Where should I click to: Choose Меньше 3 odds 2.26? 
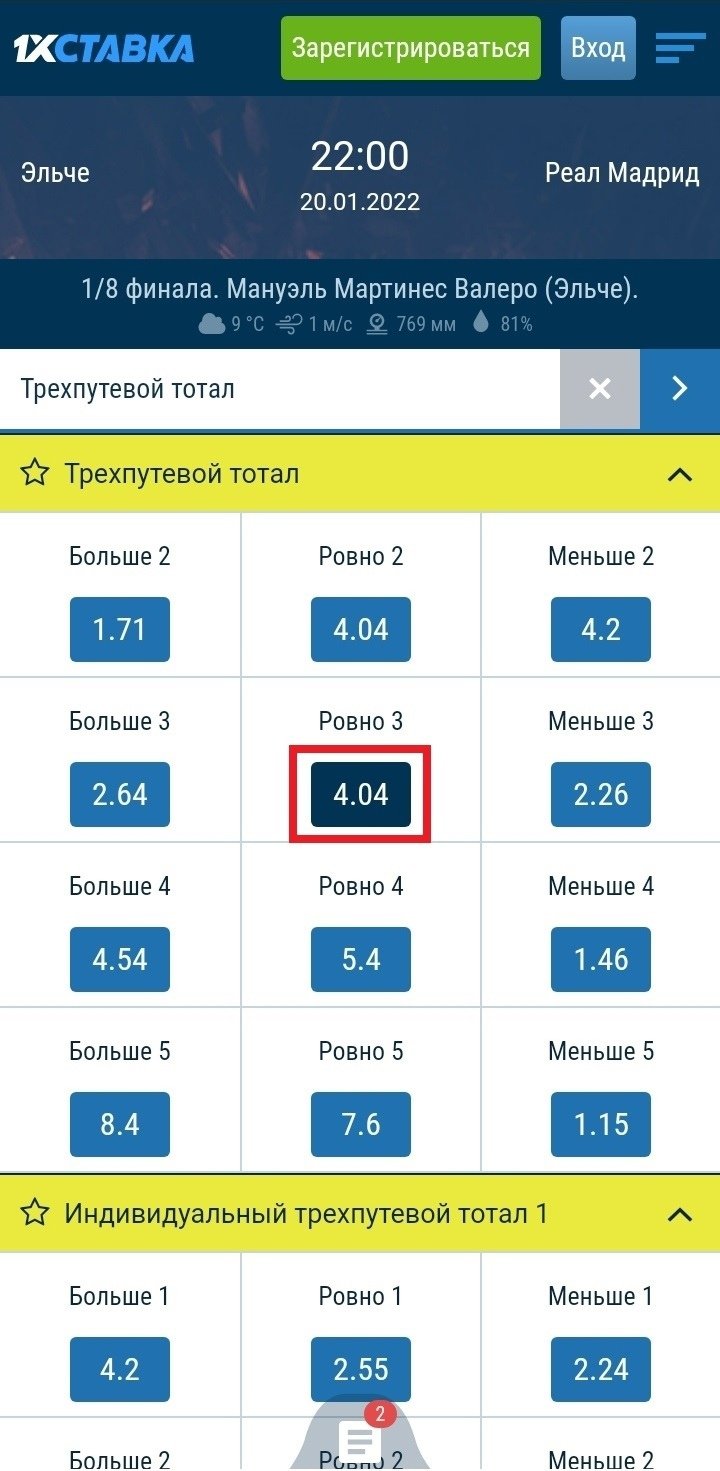(x=600, y=794)
